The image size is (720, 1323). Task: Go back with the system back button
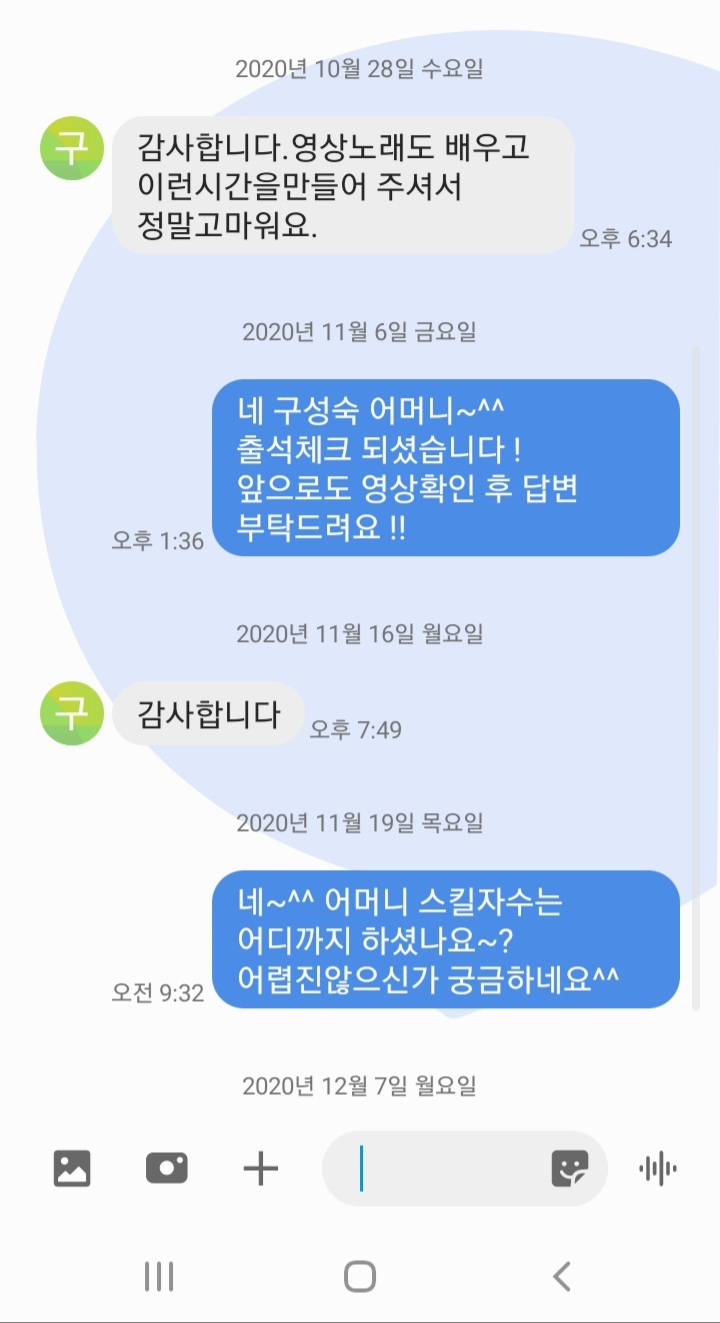562,1277
